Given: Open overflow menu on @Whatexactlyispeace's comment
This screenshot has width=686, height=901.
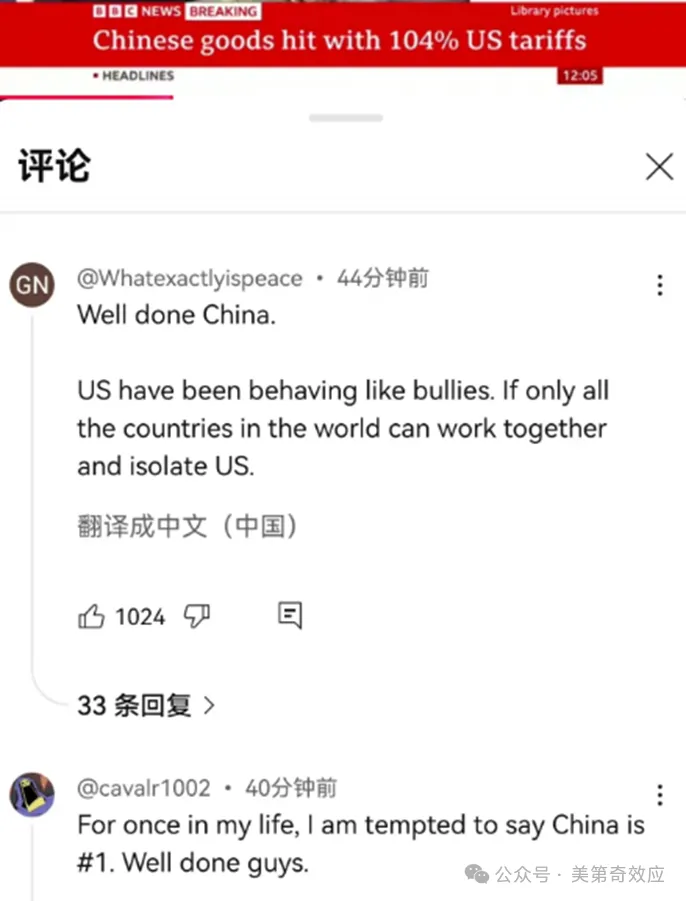Looking at the screenshot, I should click(x=659, y=285).
